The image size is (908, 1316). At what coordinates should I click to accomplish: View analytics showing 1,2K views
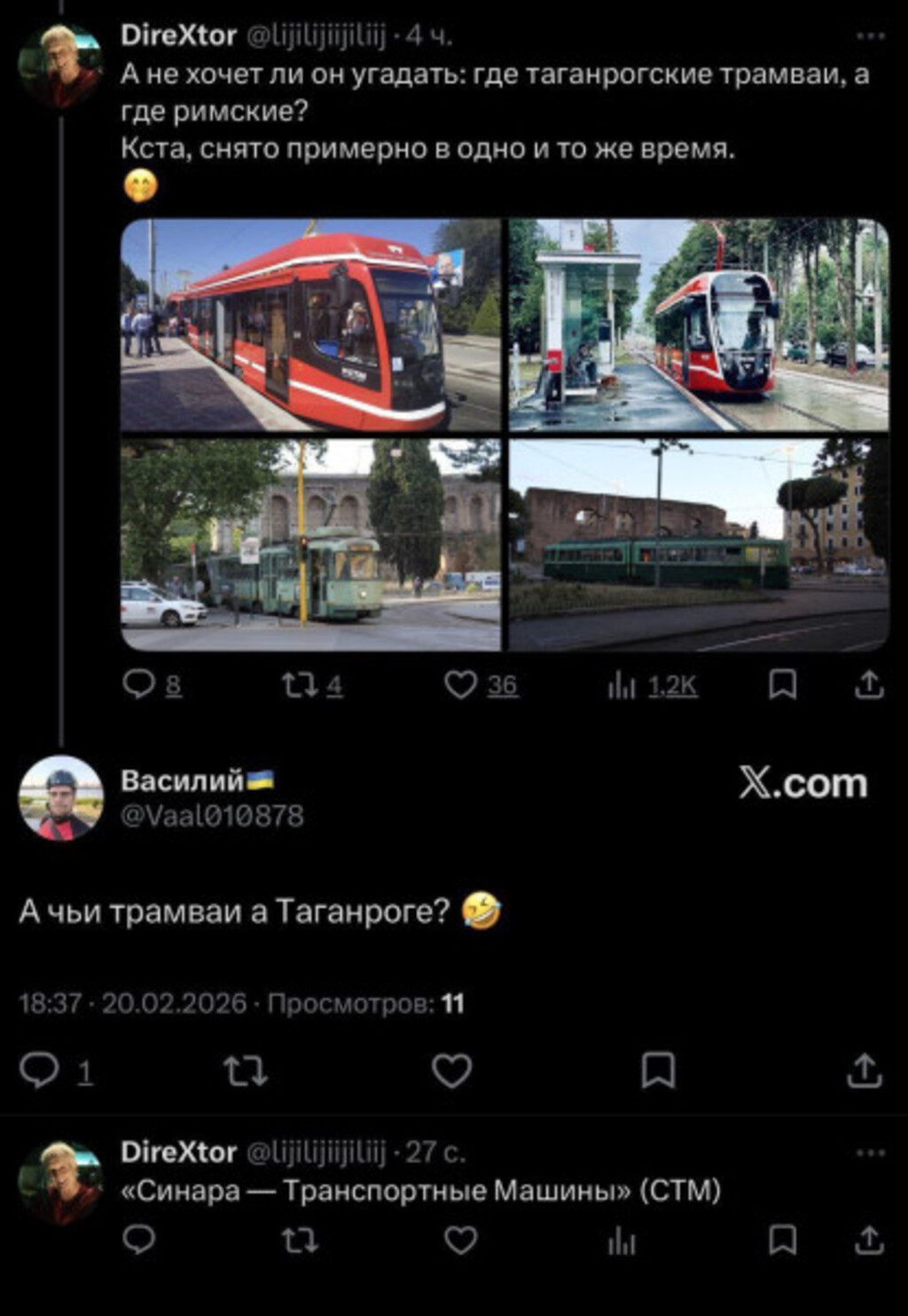[x=622, y=685]
